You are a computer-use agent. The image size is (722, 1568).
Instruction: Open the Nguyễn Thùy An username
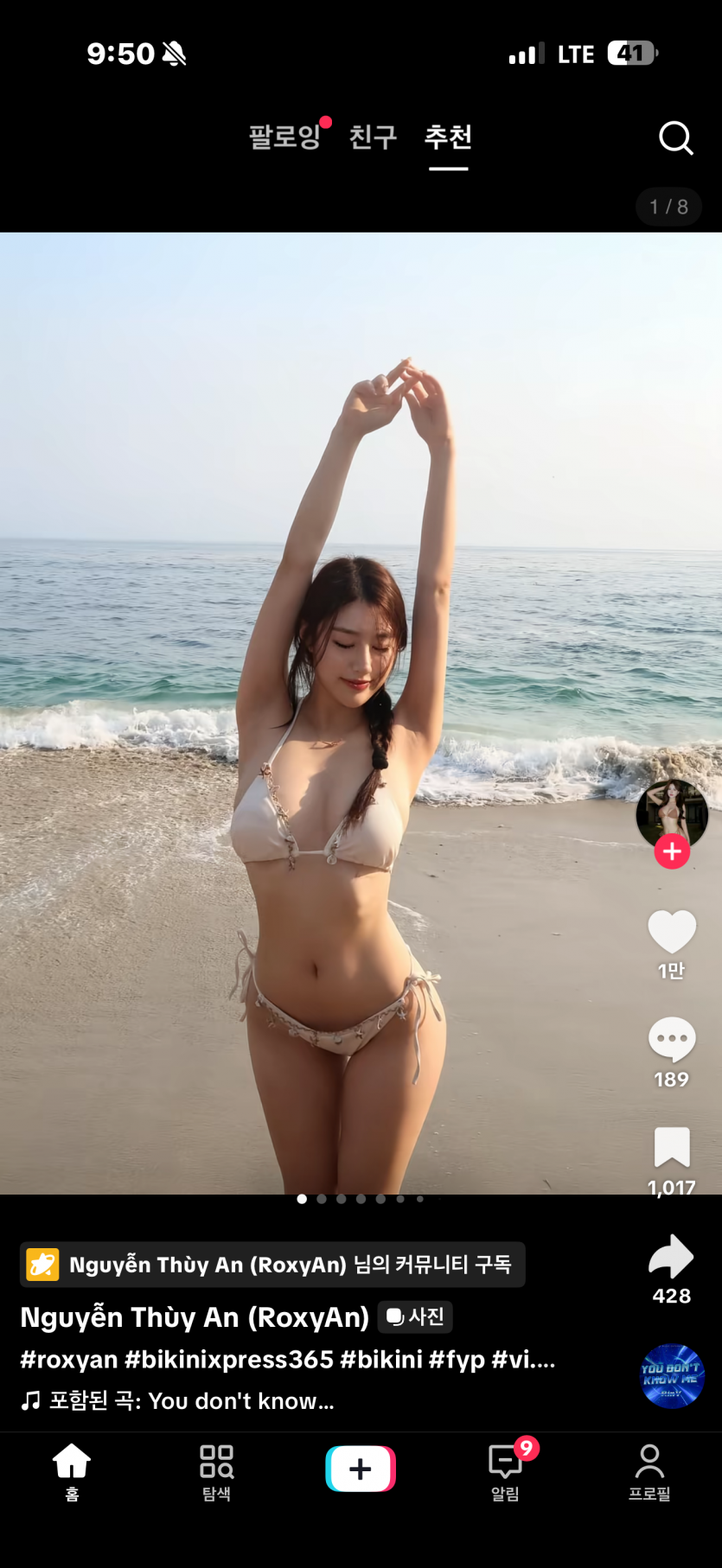pos(195,1317)
